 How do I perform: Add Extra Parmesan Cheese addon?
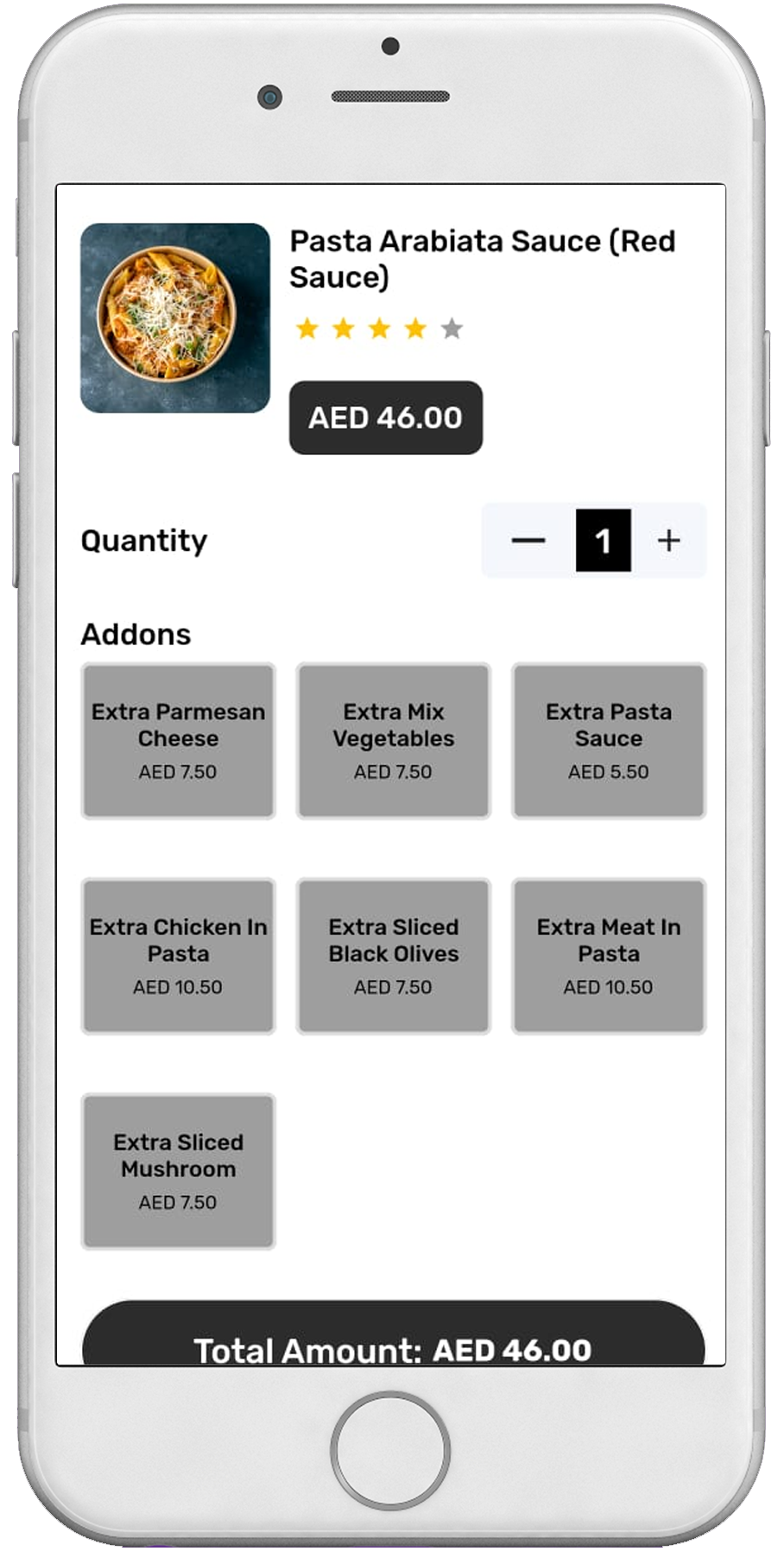[178, 740]
